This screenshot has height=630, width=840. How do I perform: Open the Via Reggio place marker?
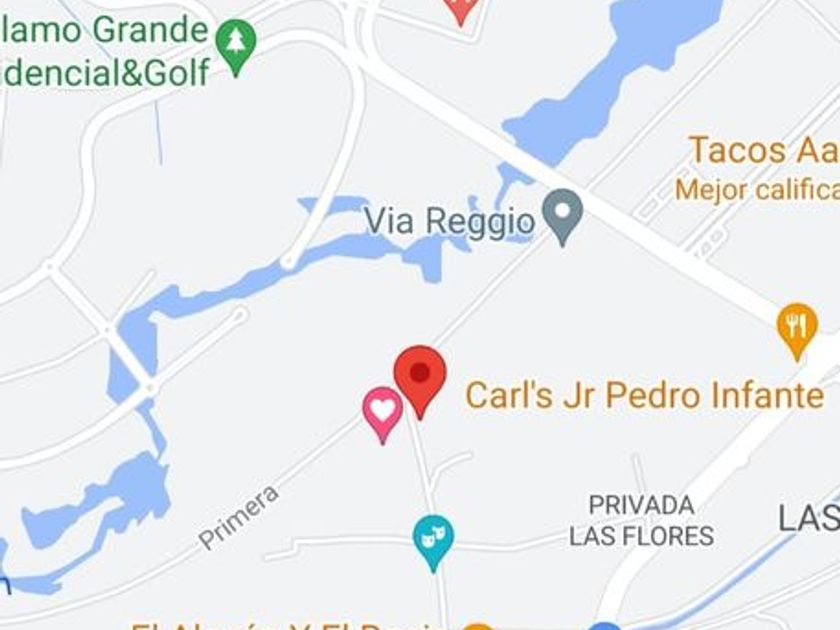(x=563, y=215)
